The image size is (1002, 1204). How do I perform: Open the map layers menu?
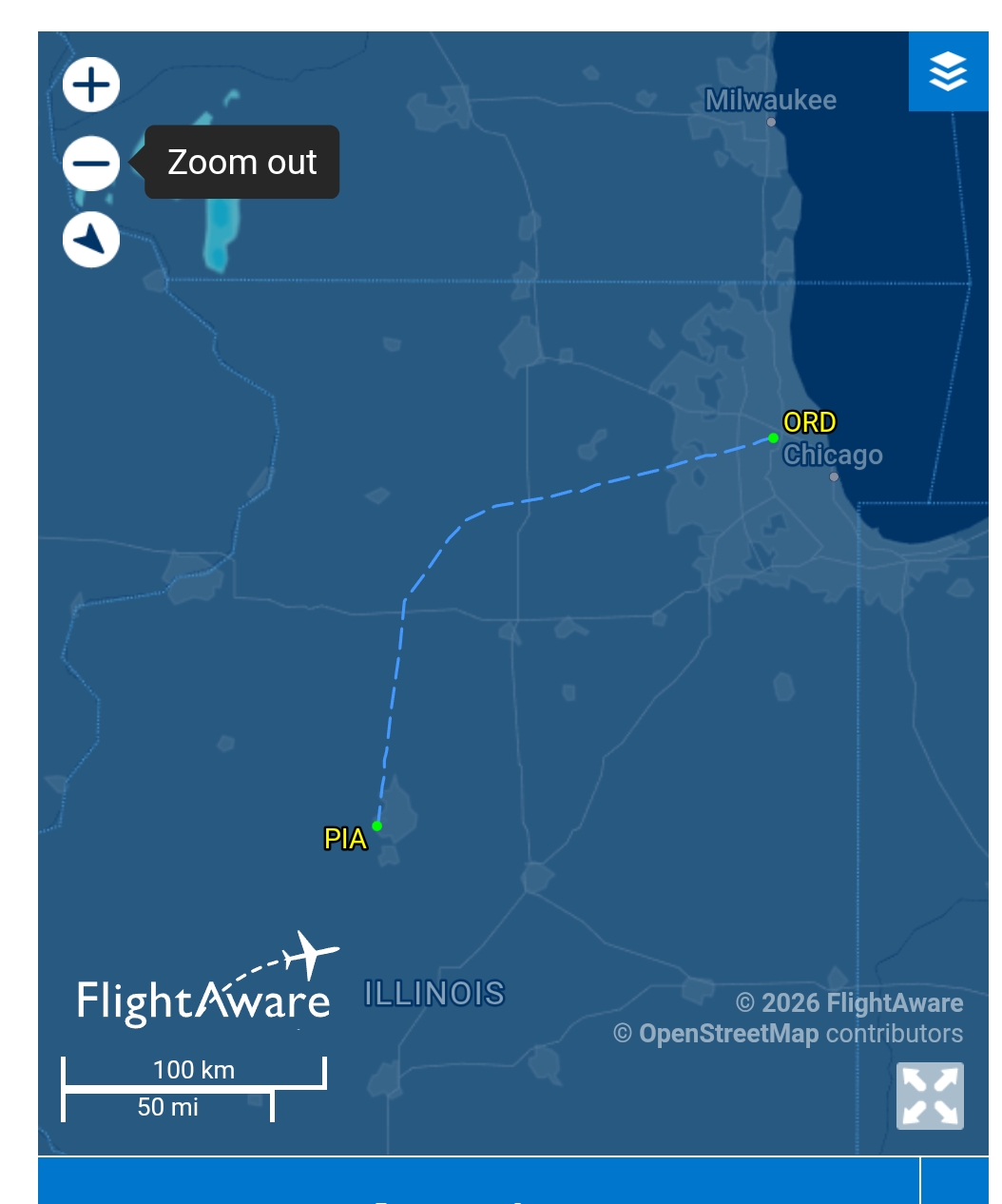(x=948, y=71)
